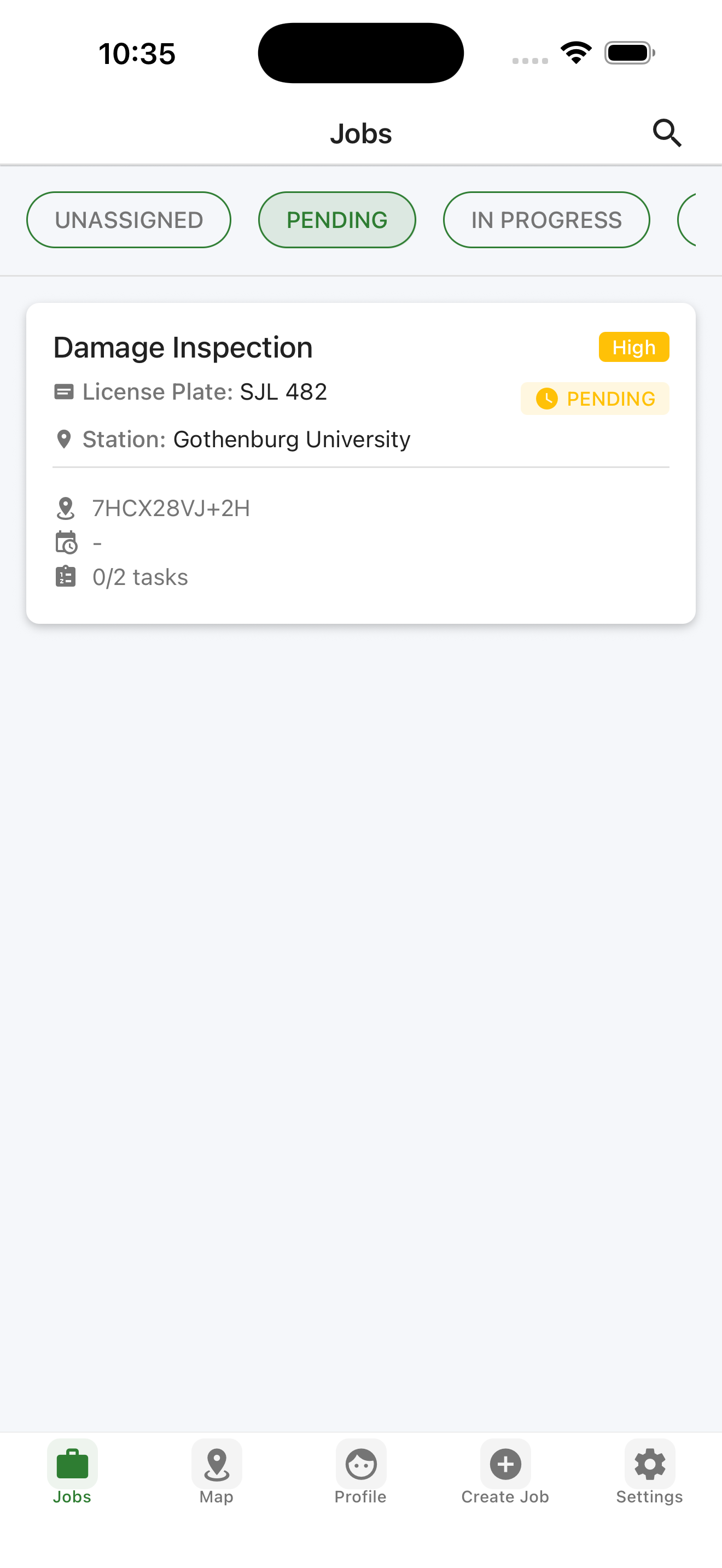Tap the High priority badge

[x=634, y=347]
